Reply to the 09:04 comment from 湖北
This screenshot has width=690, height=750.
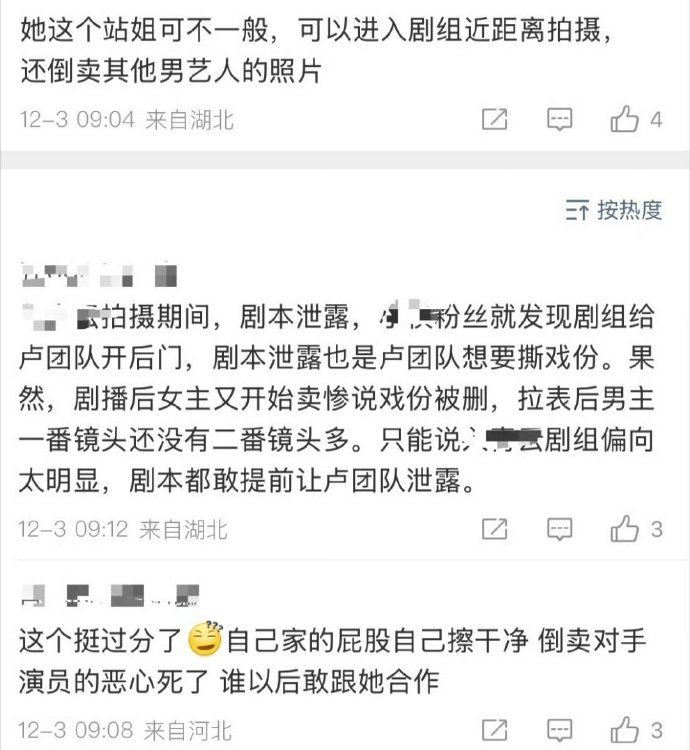(x=560, y=120)
